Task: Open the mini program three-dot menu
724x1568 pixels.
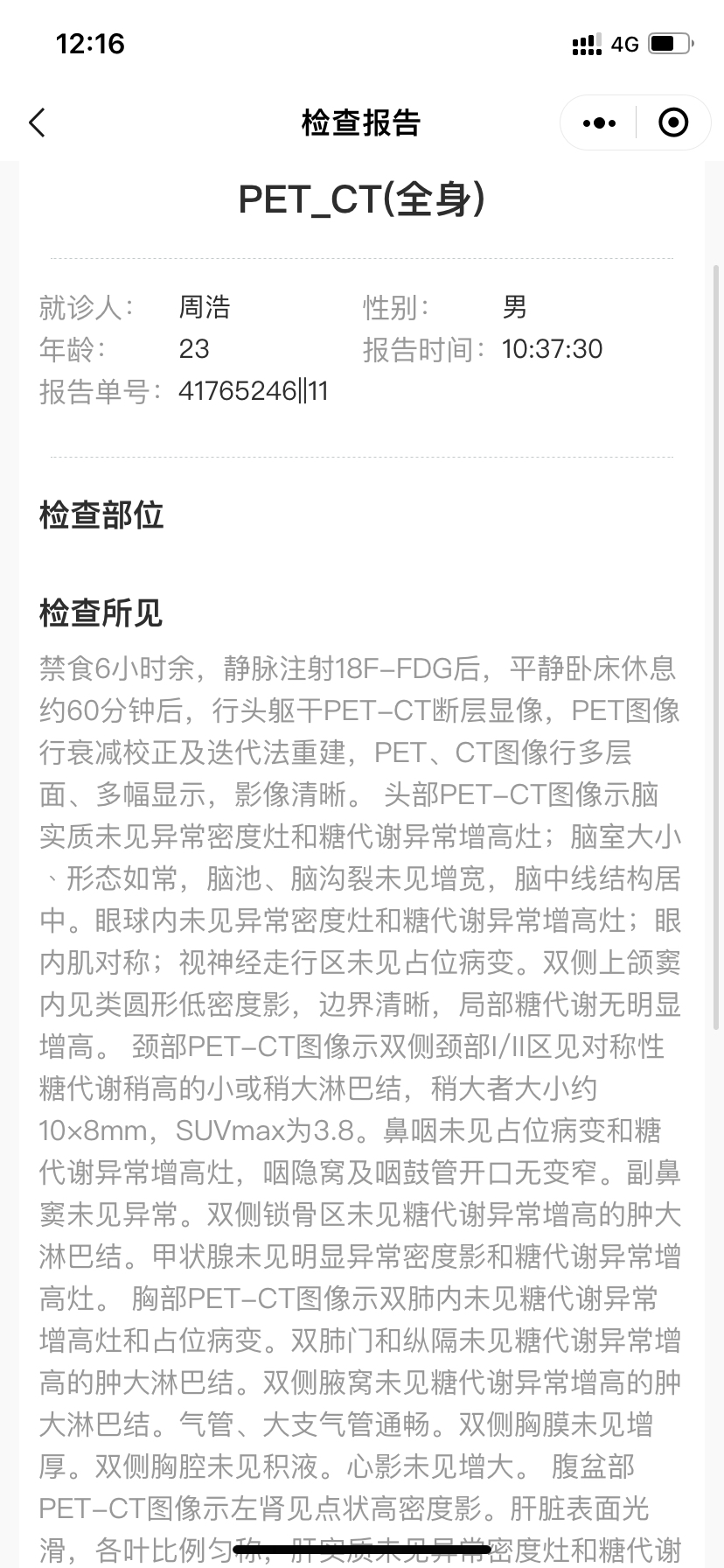Action: coord(599,122)
